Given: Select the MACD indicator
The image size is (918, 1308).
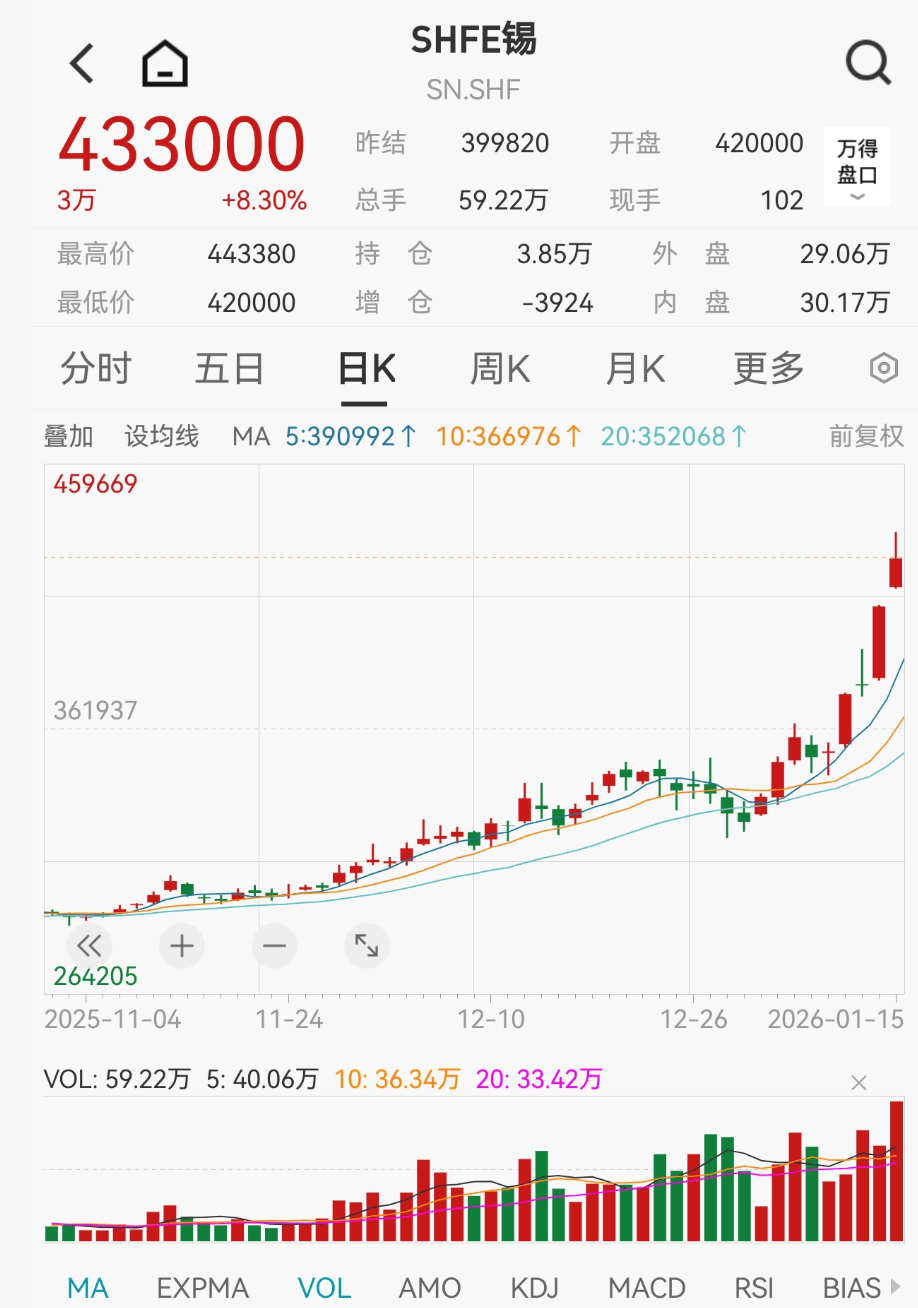Looking at the screenshot, I should tap(647, 1287).
